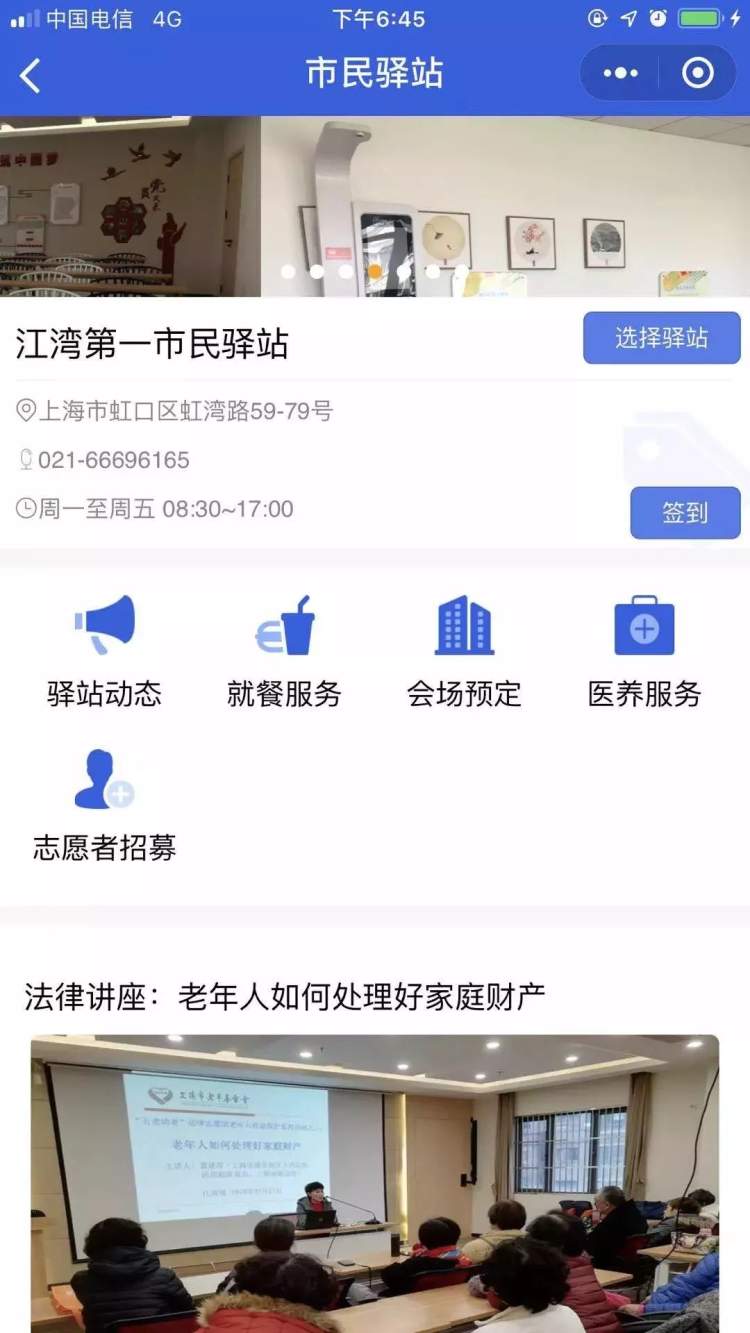Check in with the 签到 button
The height and width of the screenshot is (1333, 750).
click(684, 513)
